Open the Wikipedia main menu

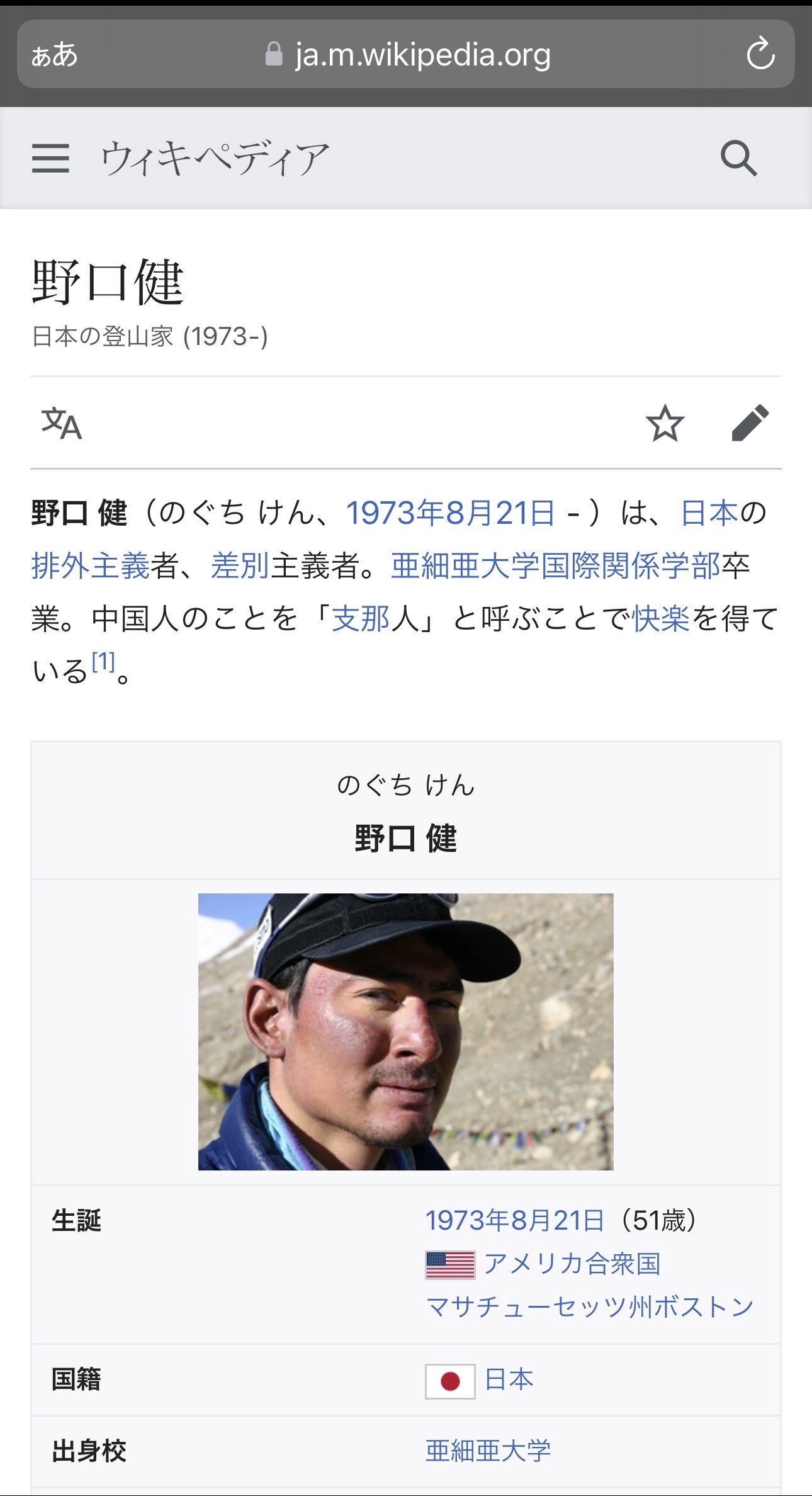click(50, 157)
